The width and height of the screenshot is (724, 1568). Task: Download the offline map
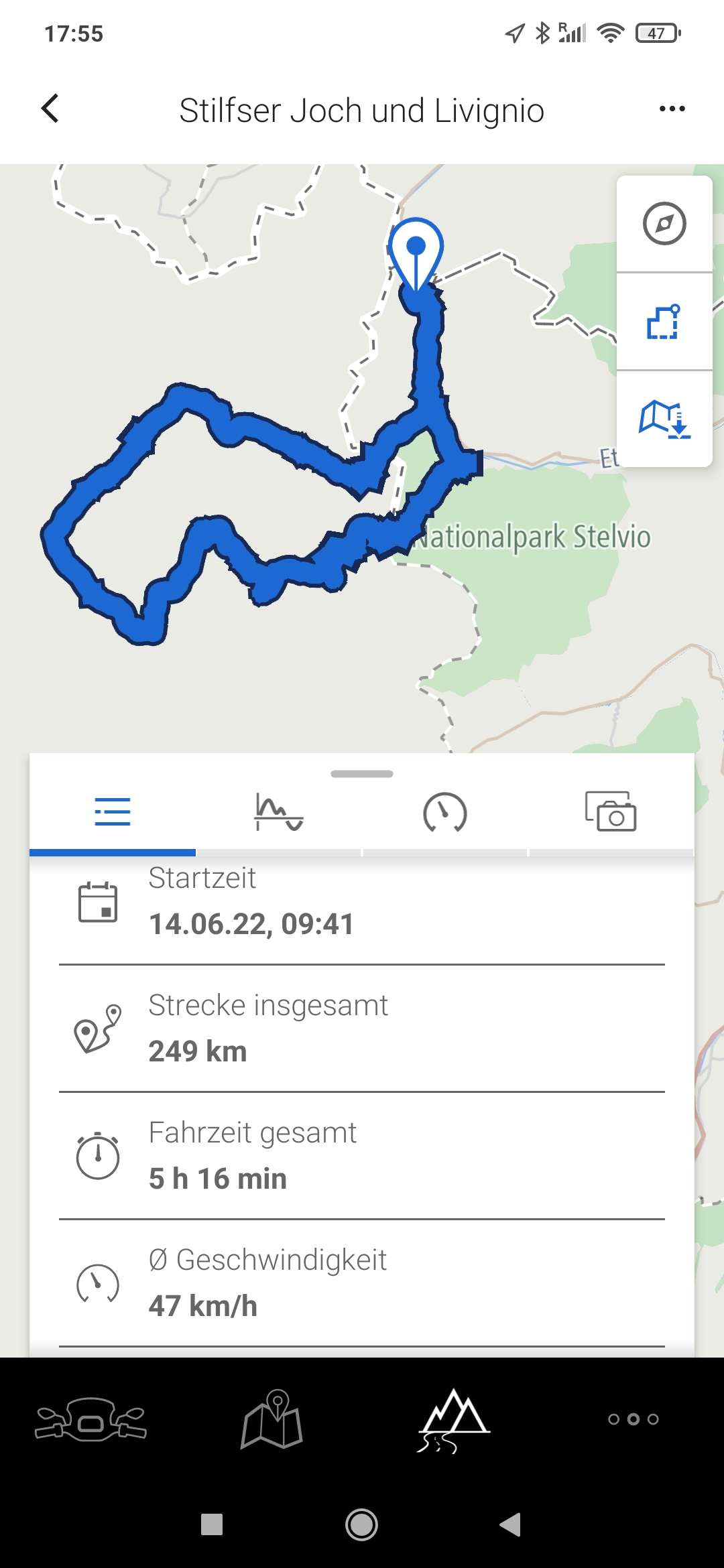tap(664, 419)
